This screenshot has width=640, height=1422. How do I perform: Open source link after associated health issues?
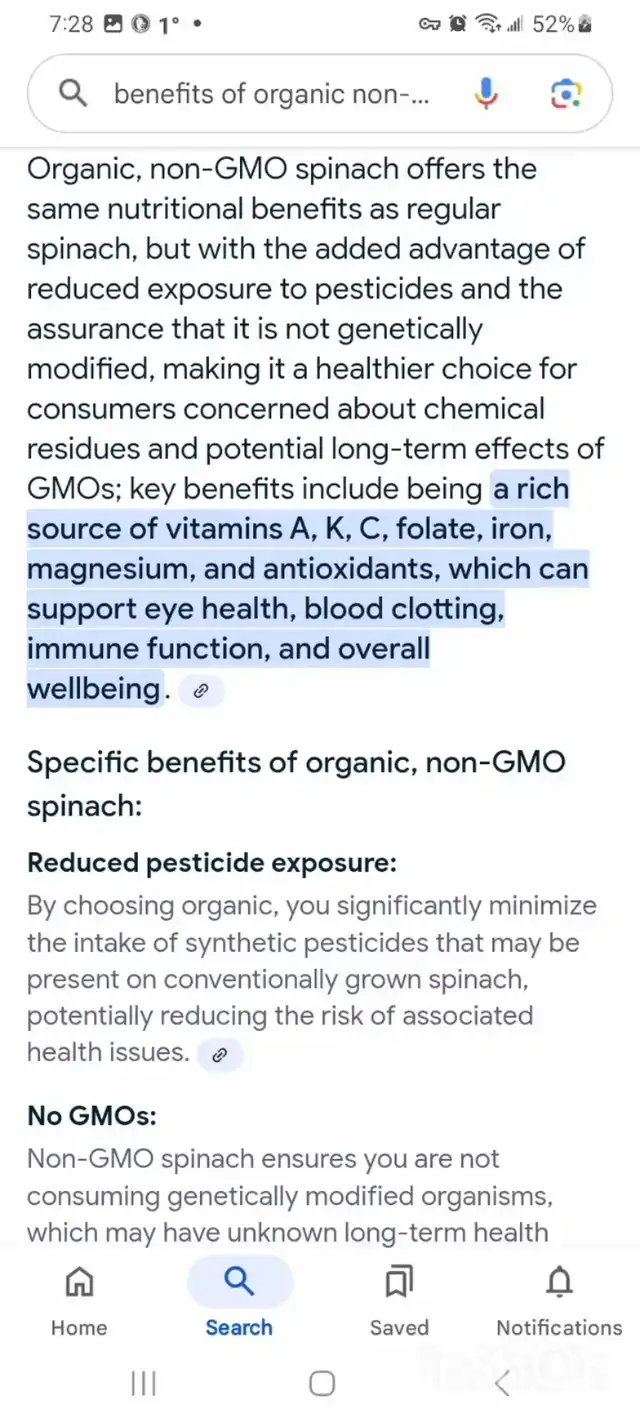tap(221, 1054)
